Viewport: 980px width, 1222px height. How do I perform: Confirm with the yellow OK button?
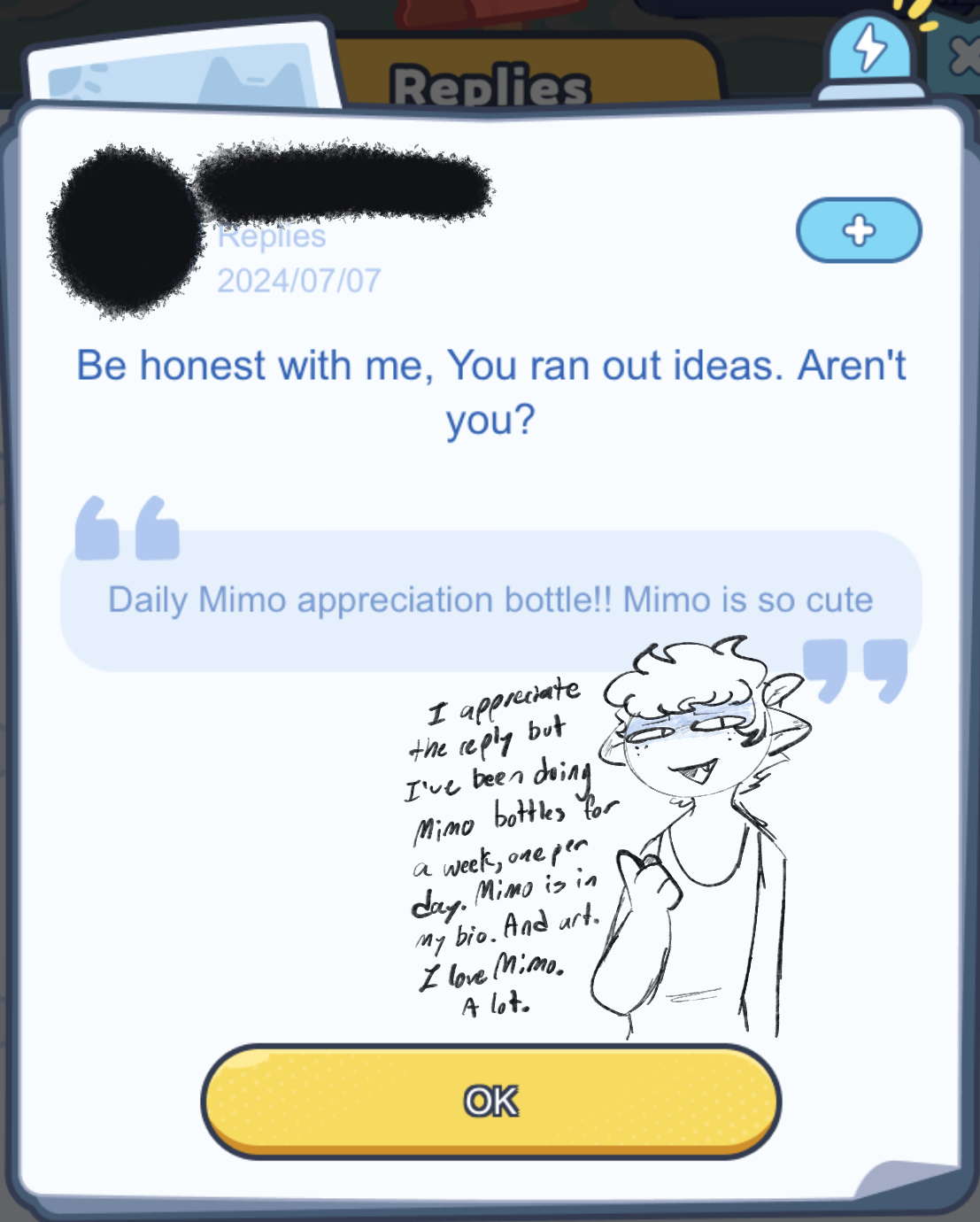click(x=491, y=1101)
